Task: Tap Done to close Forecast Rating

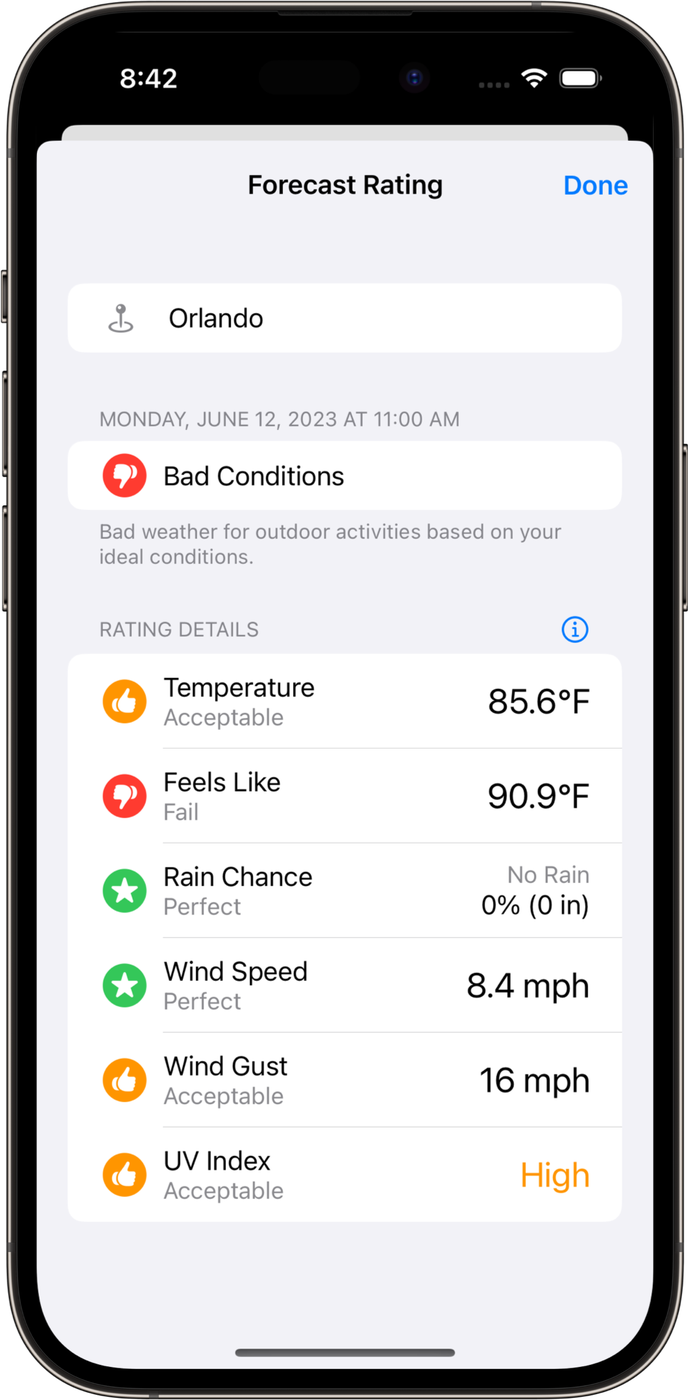Action: (595, 185)
